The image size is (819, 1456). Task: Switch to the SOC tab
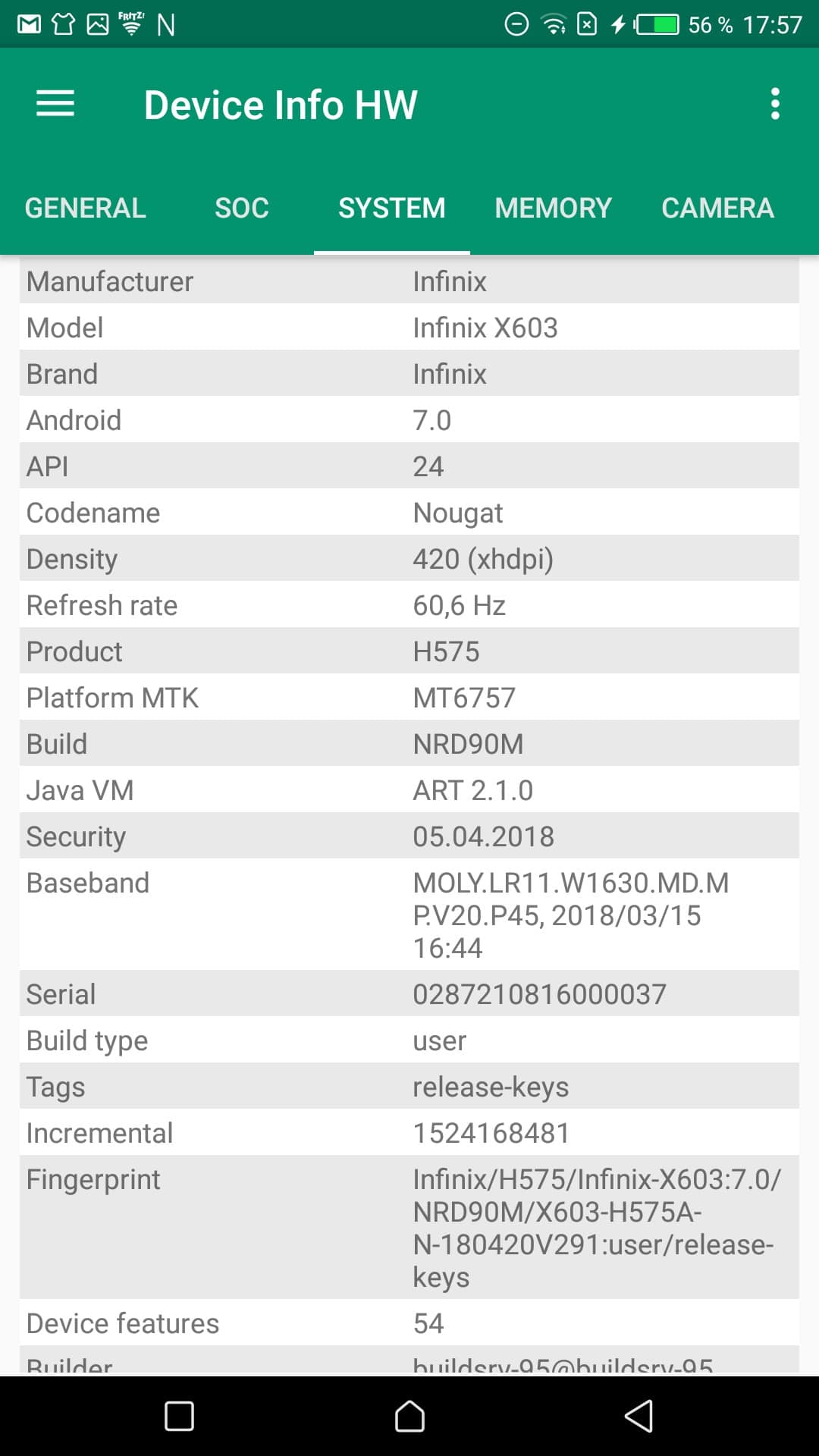click(x=242, y=208)
